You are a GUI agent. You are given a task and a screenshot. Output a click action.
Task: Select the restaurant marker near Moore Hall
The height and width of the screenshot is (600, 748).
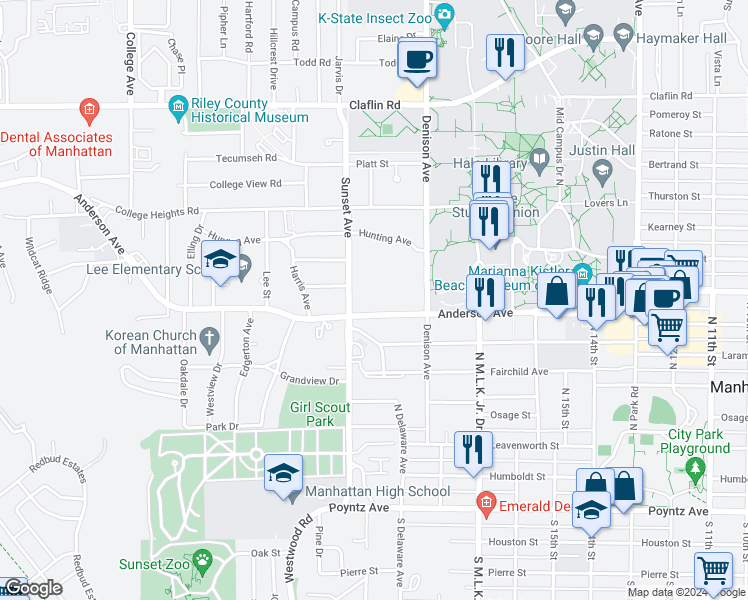point(503,53)
